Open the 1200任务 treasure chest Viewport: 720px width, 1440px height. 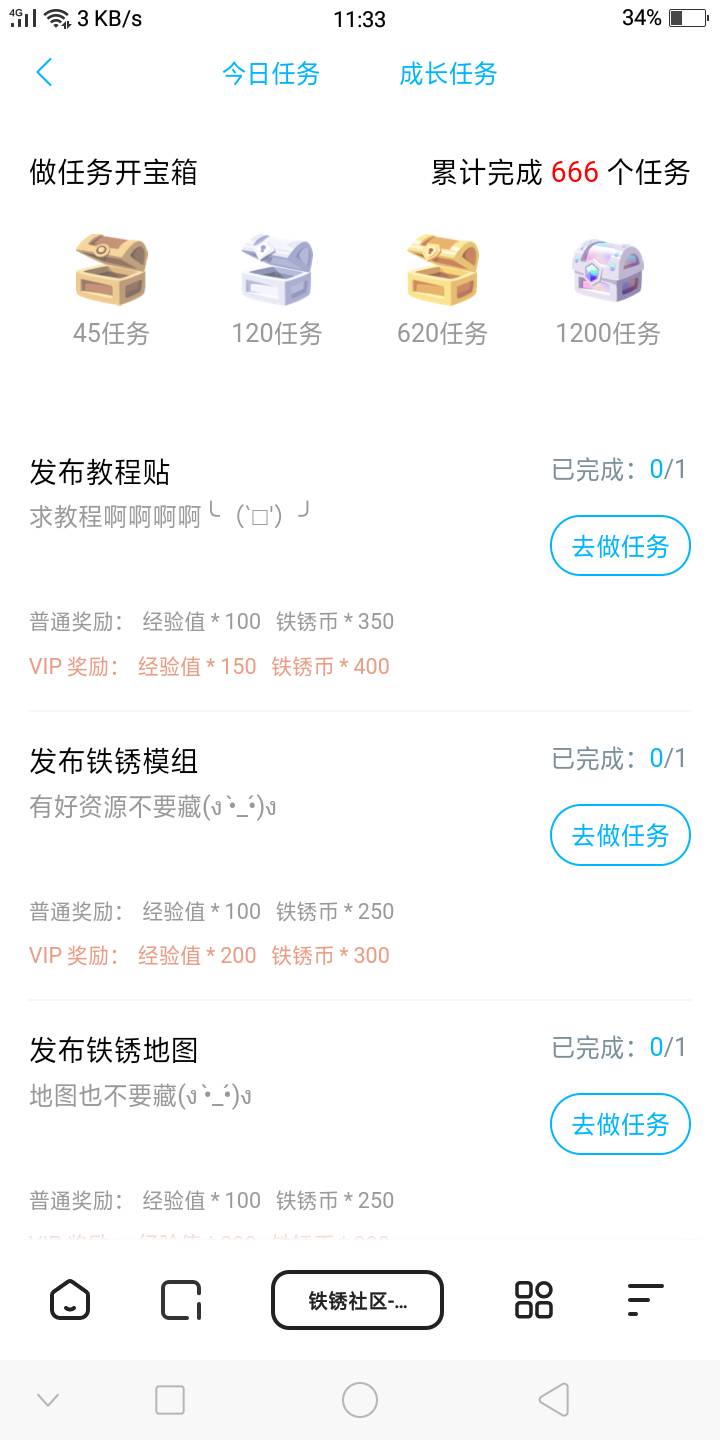(608, 270)
